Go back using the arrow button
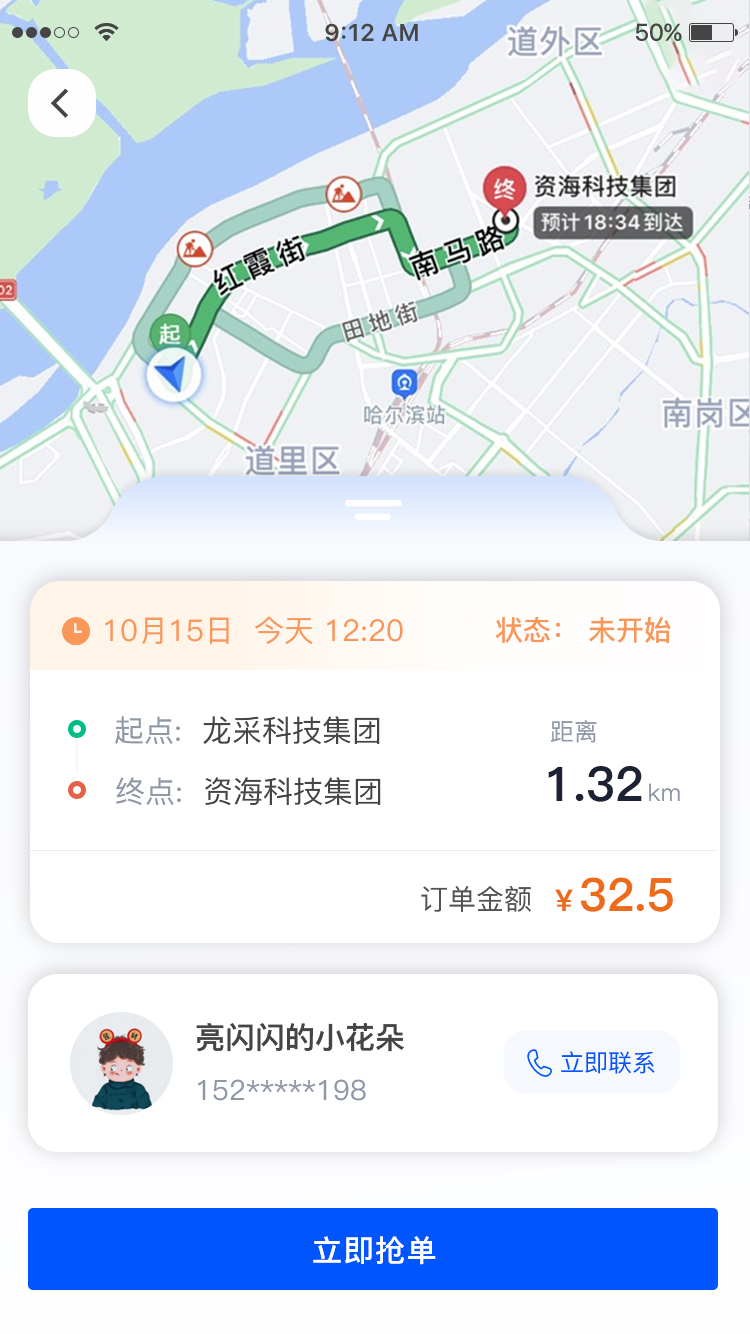Screen dimensions: 750x1334 61,103
